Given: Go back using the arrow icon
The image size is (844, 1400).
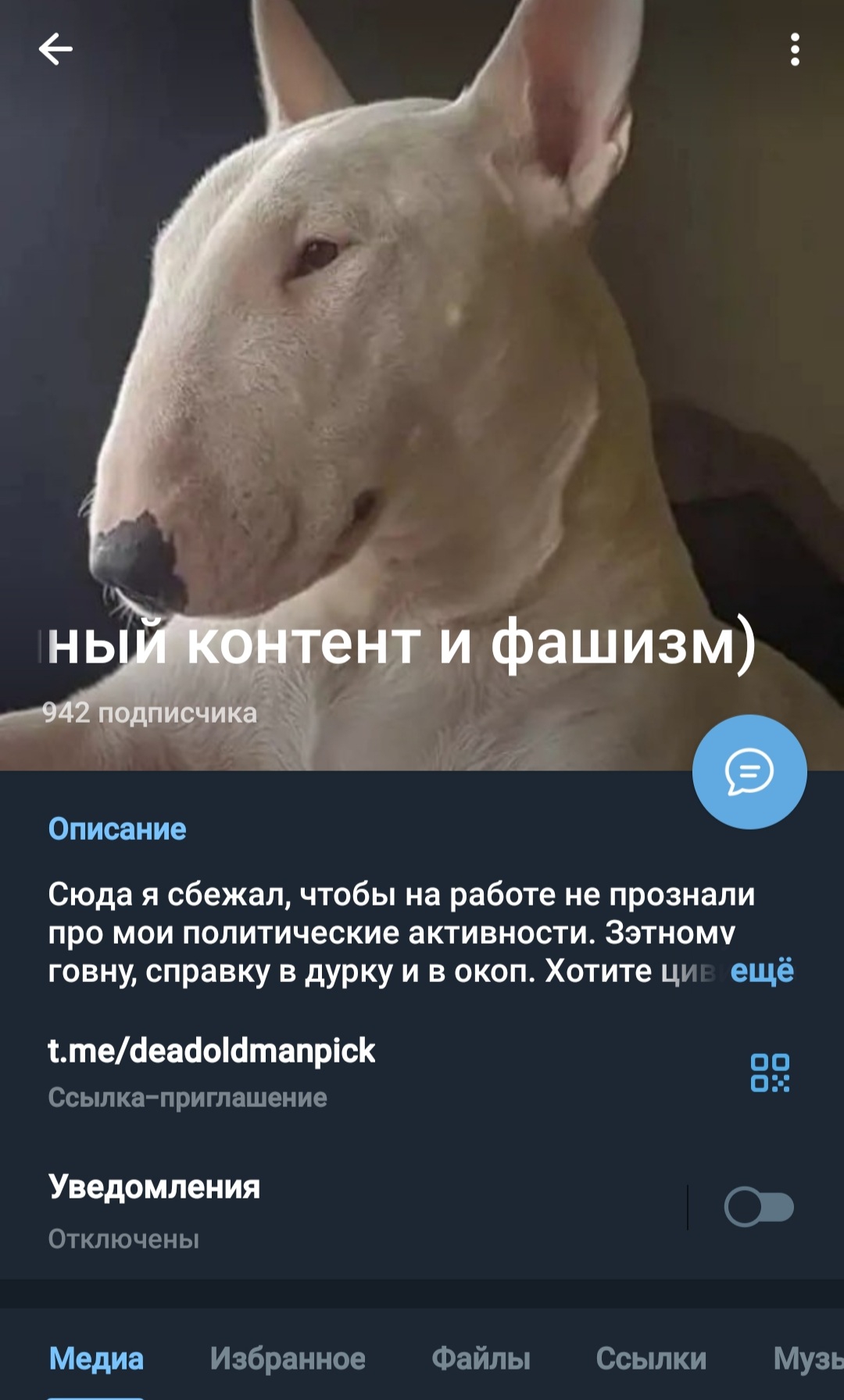Looking at the screenshot, I should 55,49.
